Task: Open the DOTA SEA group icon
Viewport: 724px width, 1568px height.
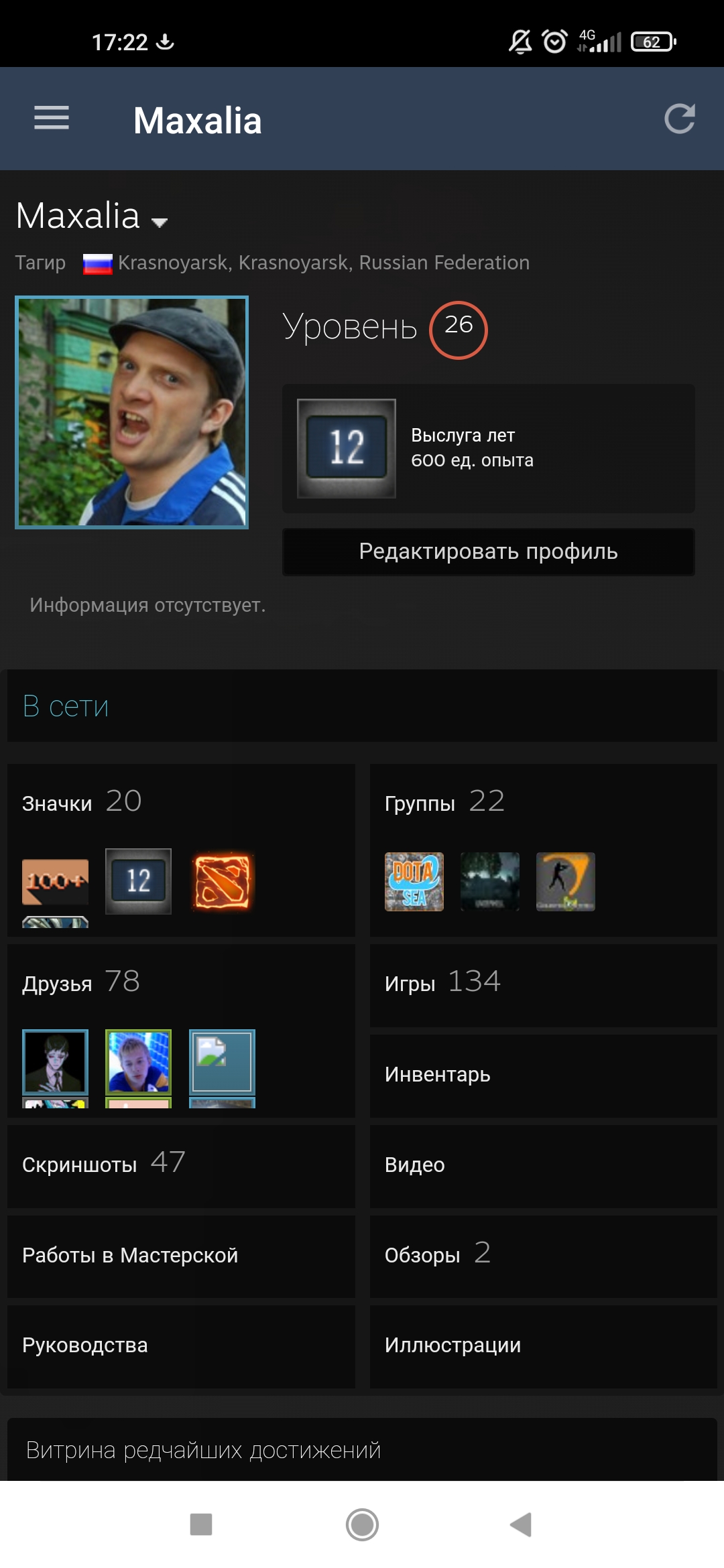Action: coord(414,882)
